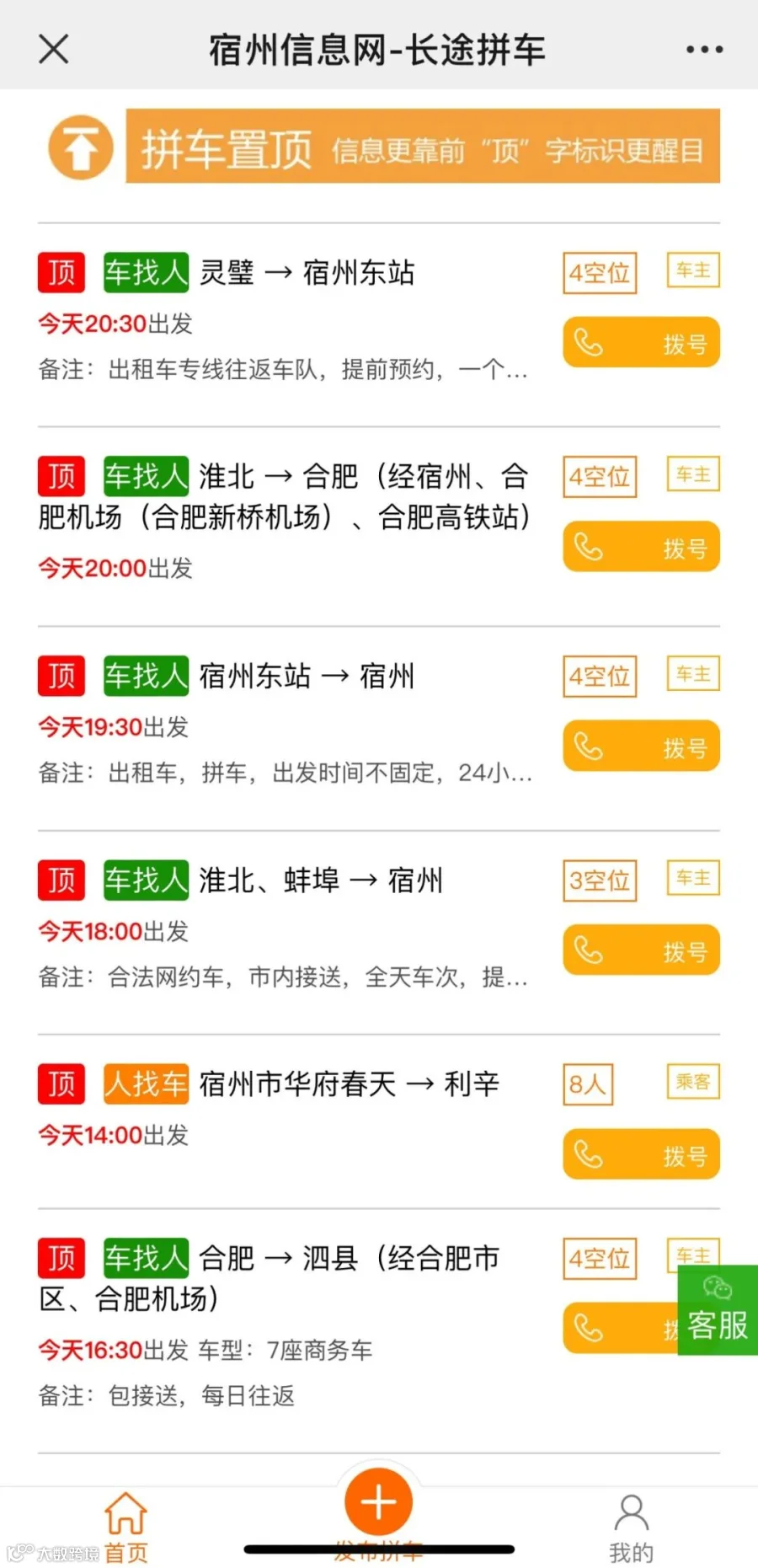
Task: Open the 拼车置顶 banner
Action: (x=384, y=147)
